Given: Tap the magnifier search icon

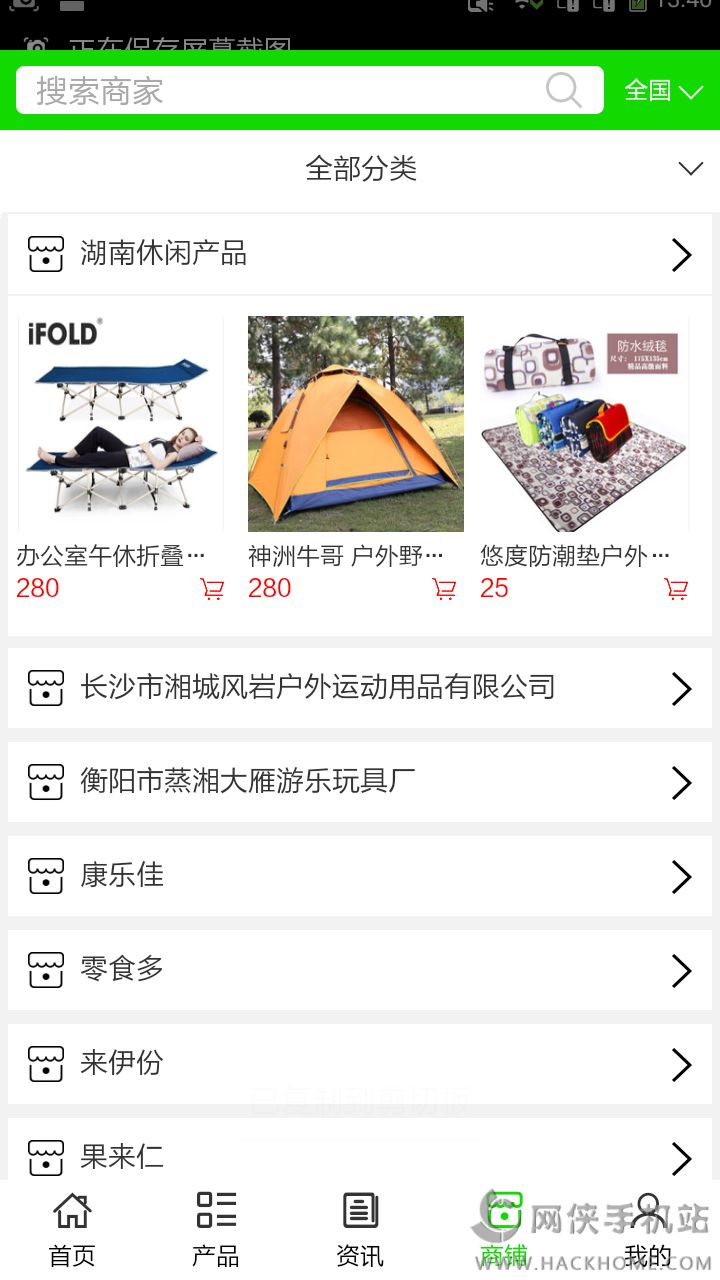Looking at the screenshot, I should [x=564, y=91].
